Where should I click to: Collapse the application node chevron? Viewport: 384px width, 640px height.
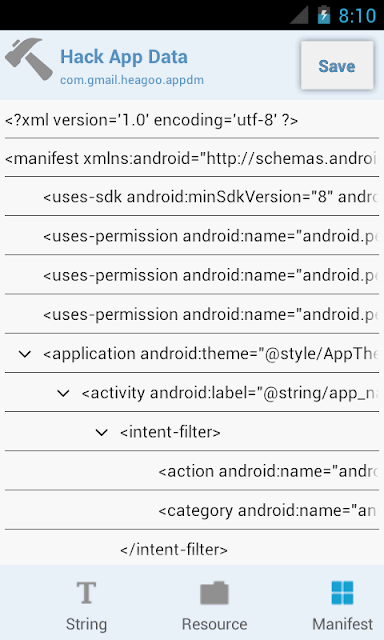pyautogui.click(x=25, y=354)
